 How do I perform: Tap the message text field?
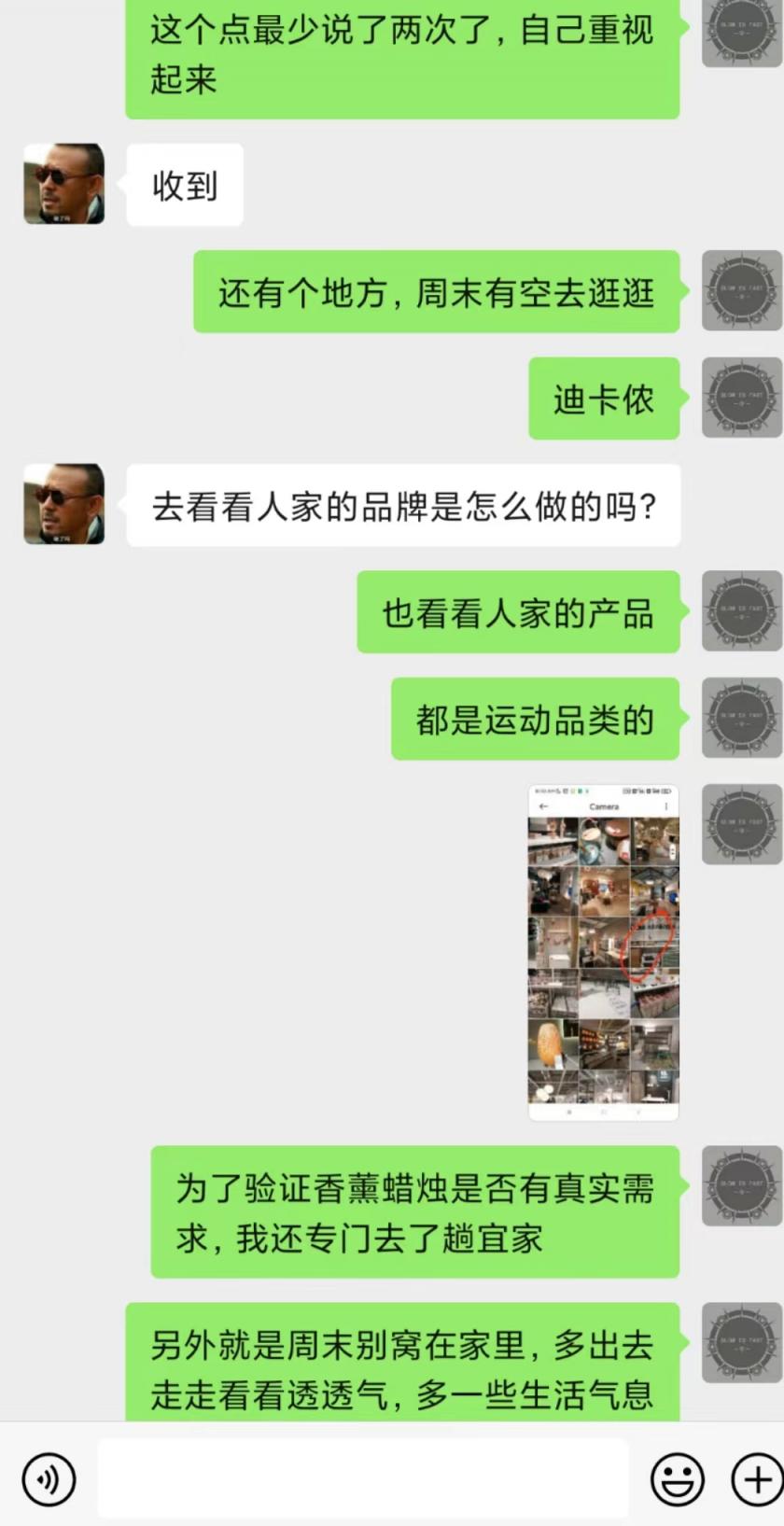362,1478
